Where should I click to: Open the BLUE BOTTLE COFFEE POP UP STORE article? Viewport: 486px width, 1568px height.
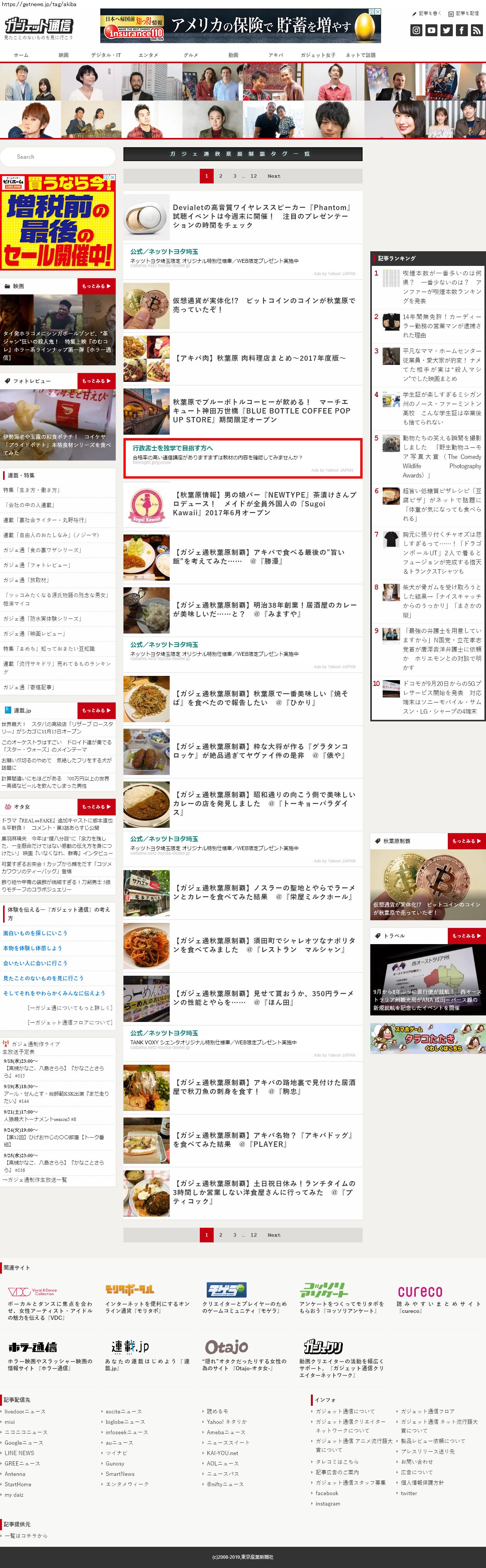point(262,411)
